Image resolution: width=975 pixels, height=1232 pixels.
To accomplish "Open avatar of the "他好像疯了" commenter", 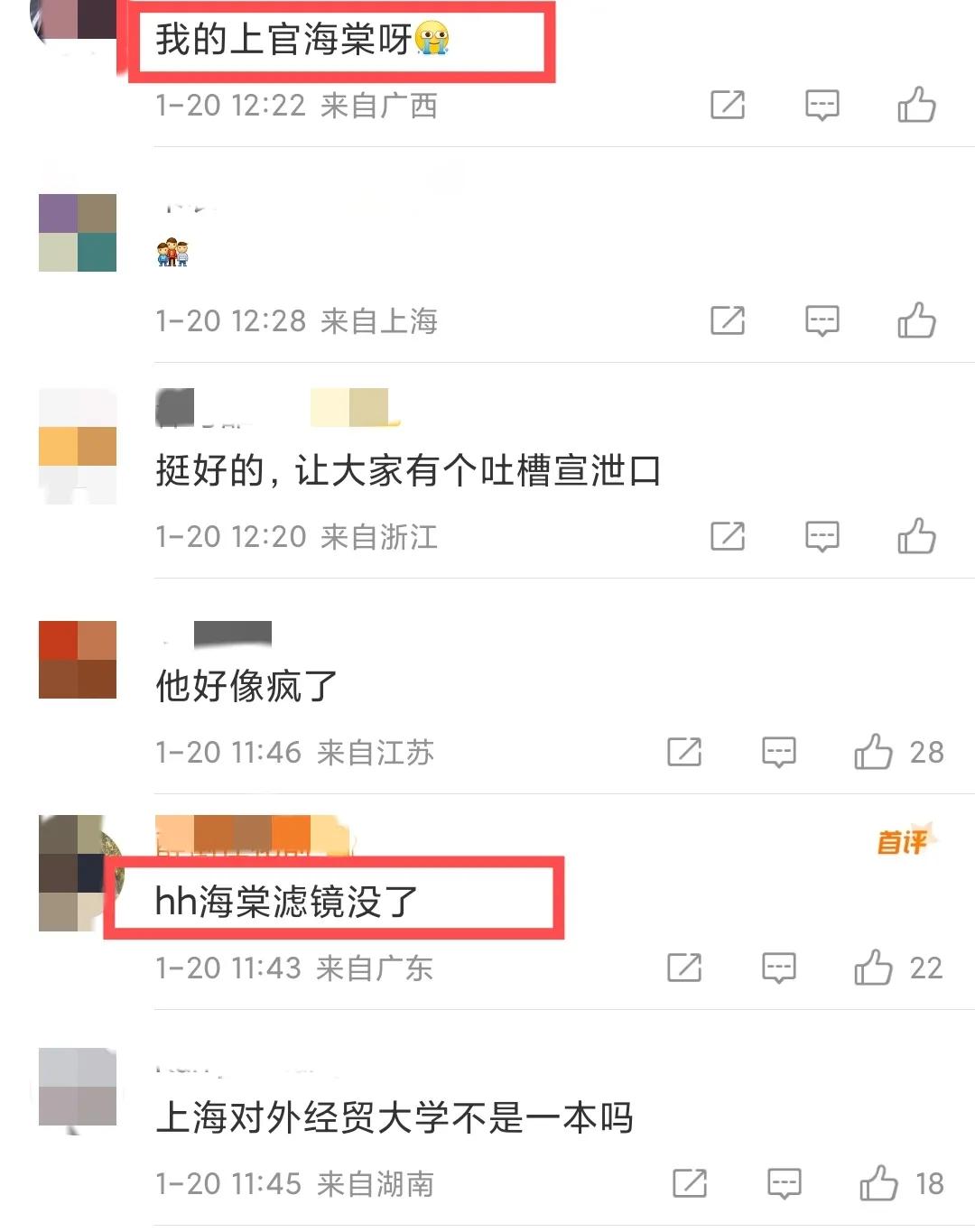I will [x=78, y=660].
